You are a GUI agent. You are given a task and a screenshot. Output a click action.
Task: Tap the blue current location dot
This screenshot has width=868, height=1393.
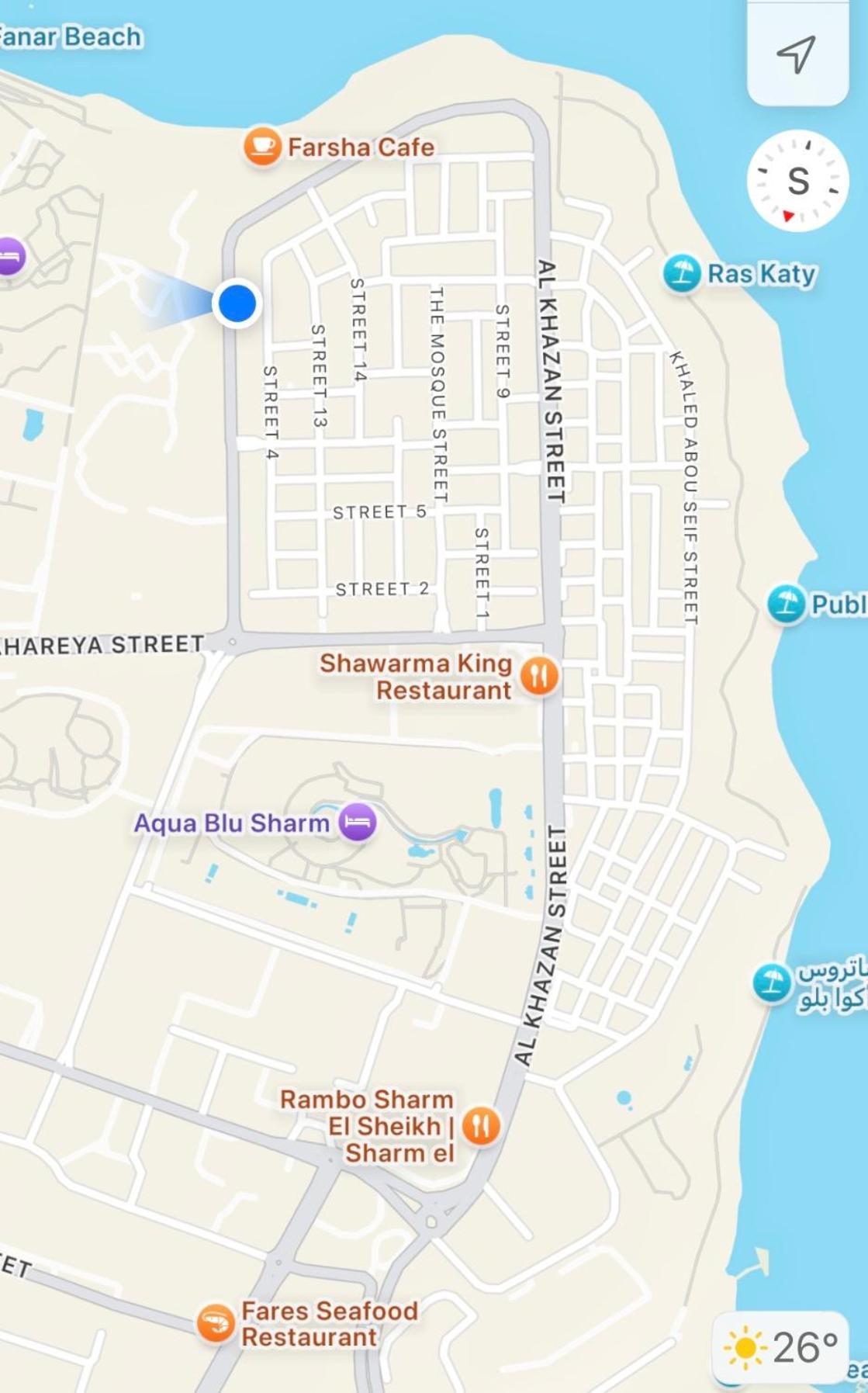tap(237, 303)
